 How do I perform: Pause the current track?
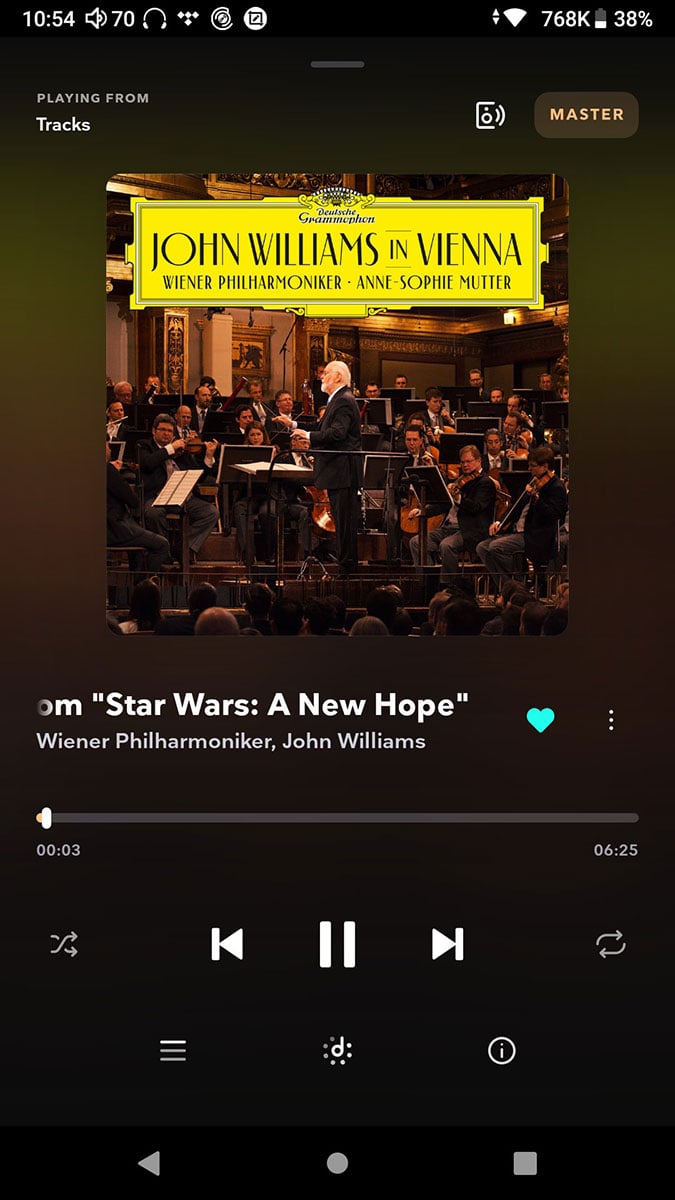(x=337, y=944)
